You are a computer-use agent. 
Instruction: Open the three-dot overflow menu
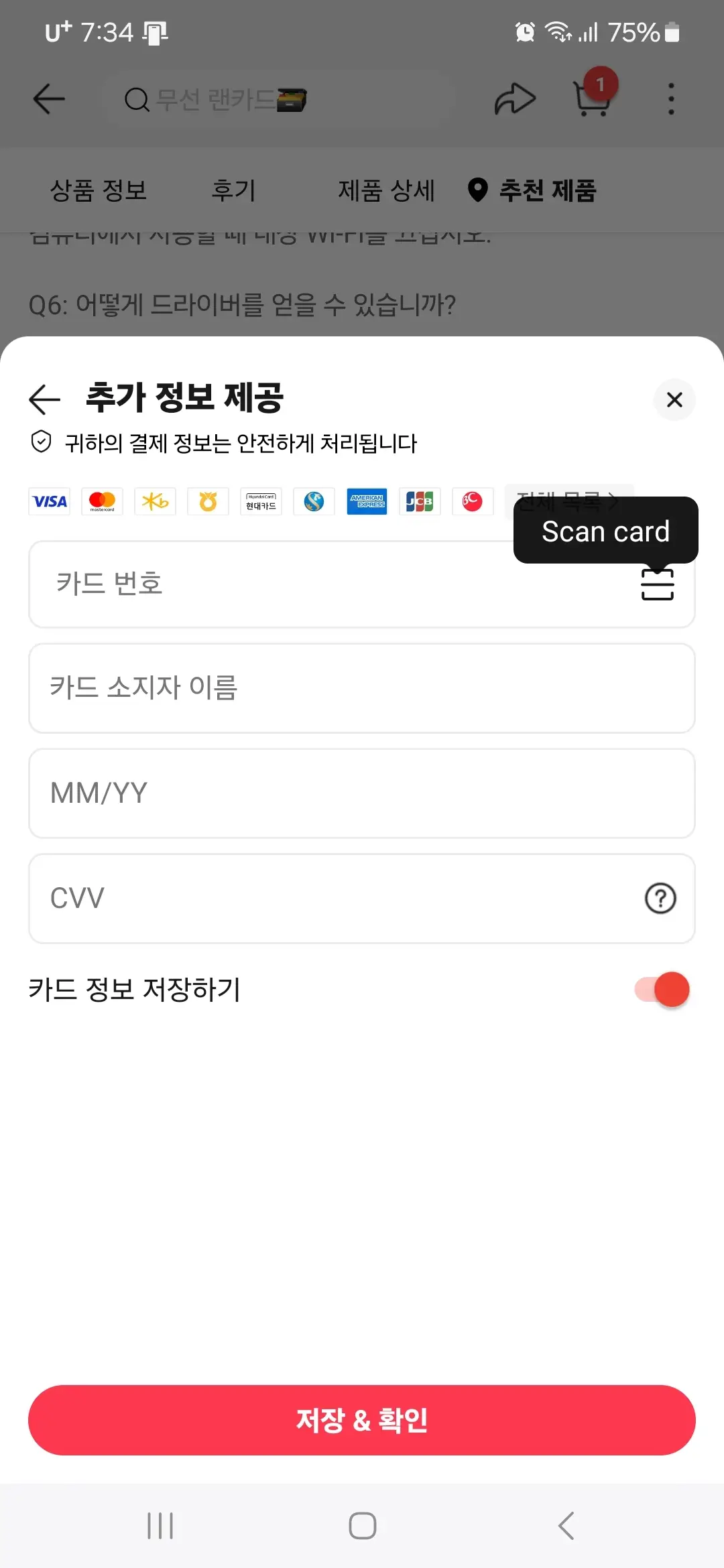670,98
